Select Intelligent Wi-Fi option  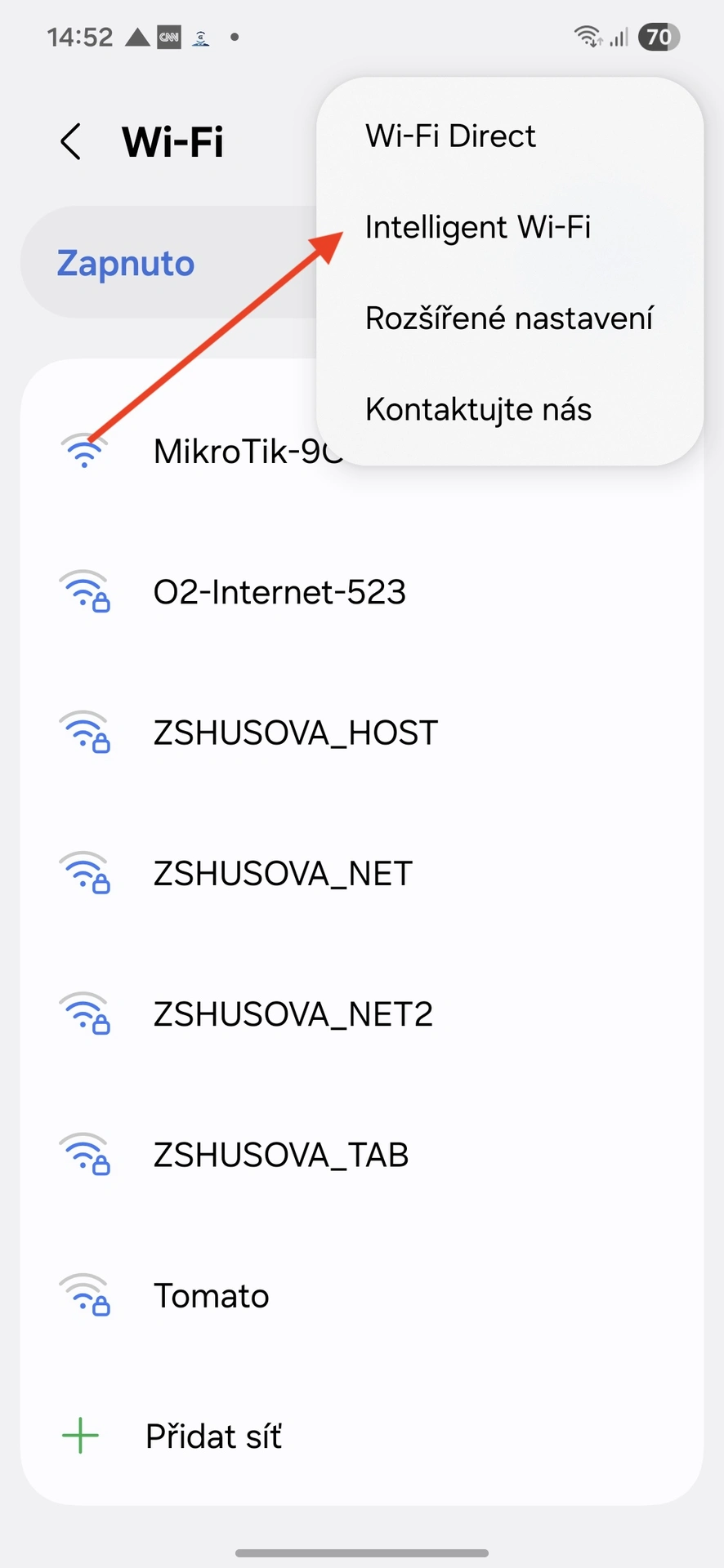(478, 227)
